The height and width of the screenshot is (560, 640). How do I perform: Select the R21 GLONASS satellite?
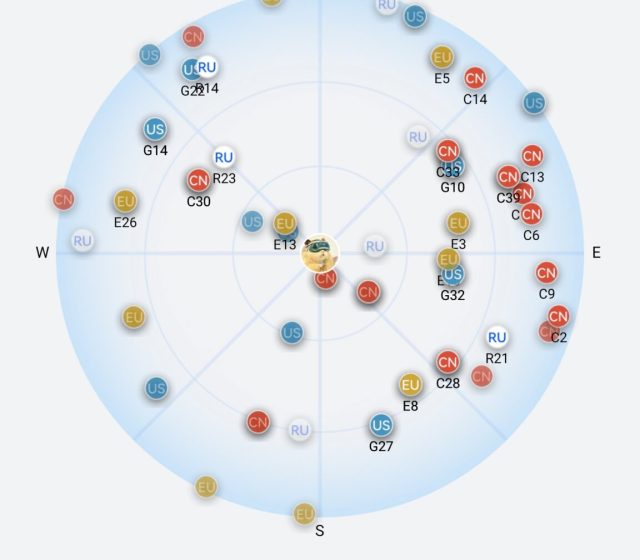click(x=497, y=337)
